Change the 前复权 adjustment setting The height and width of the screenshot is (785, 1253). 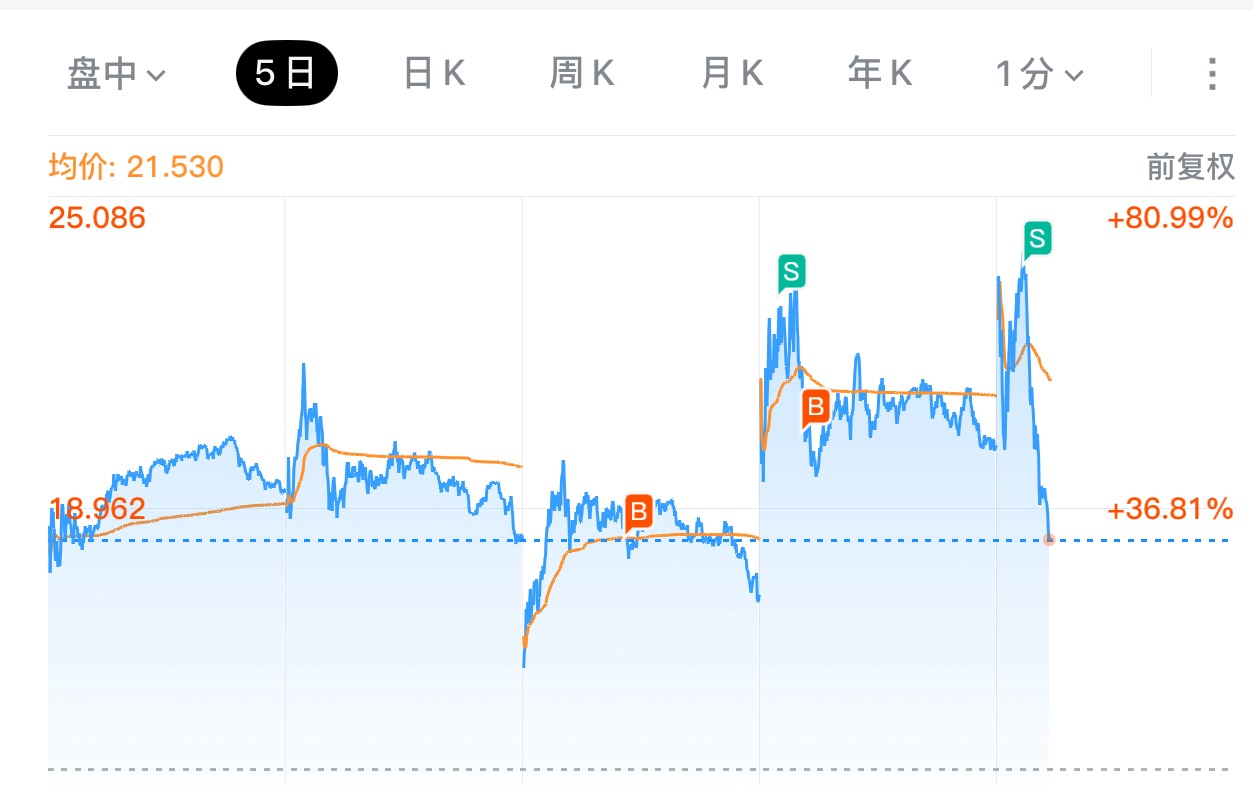[1191, 166]
